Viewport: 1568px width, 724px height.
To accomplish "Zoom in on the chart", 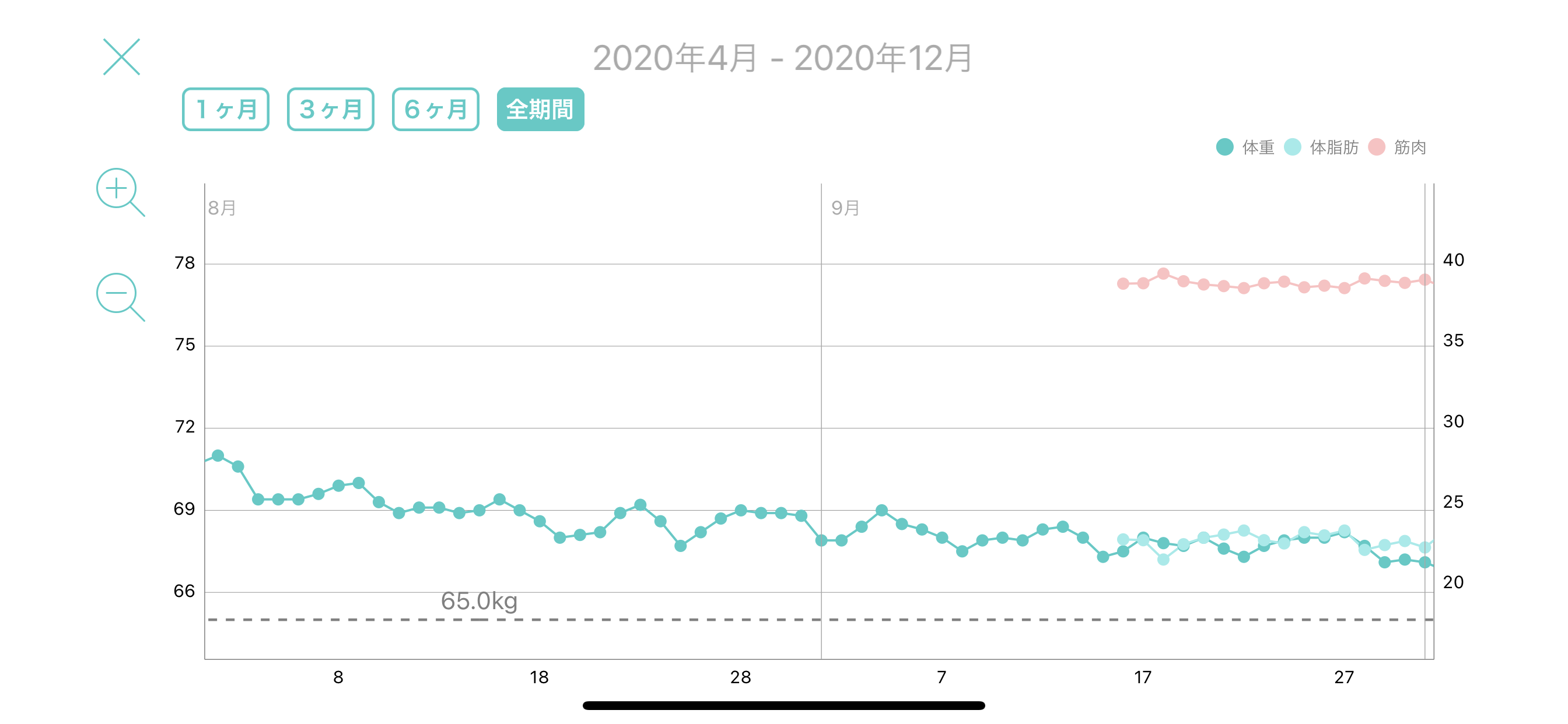I will (118, 190).
